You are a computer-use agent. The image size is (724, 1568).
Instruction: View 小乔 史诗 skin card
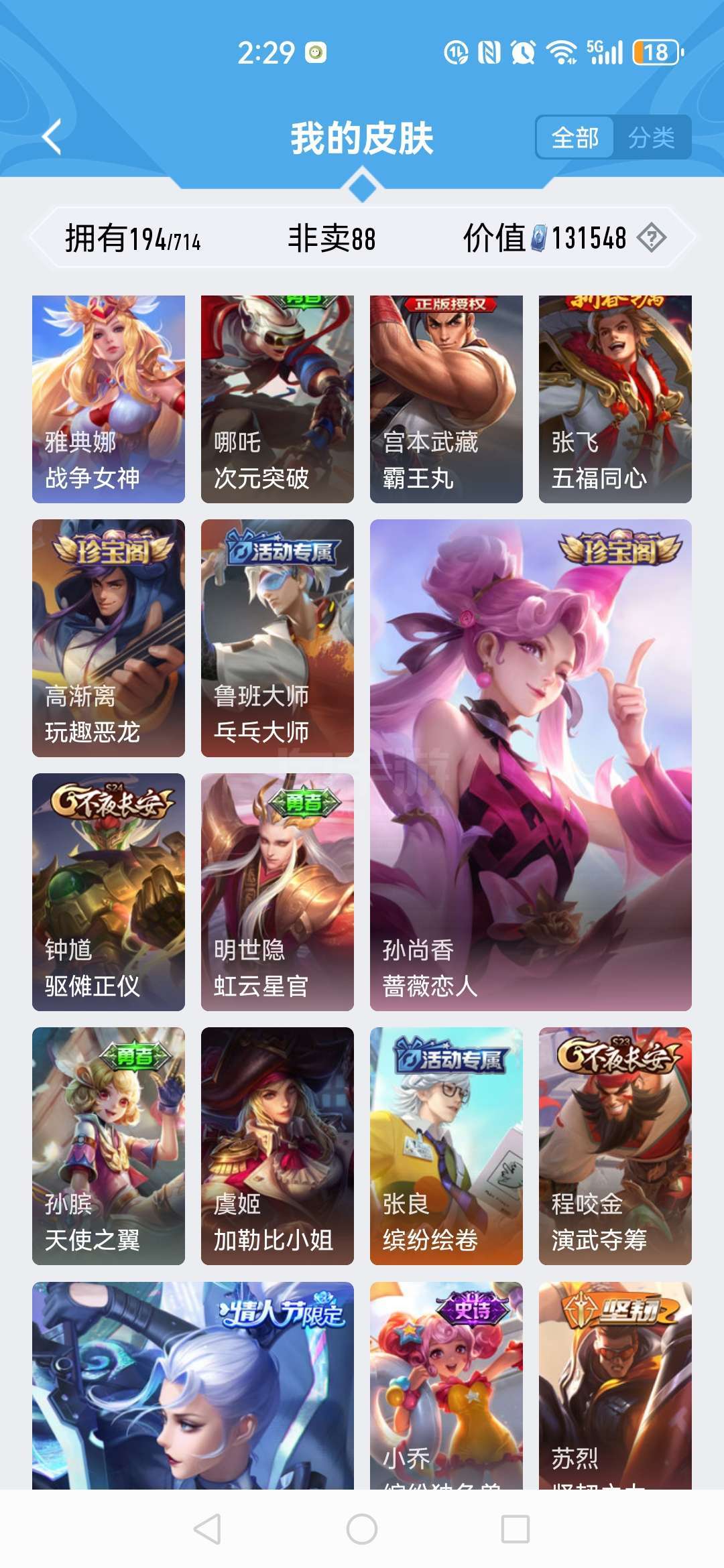(446, 1384)
